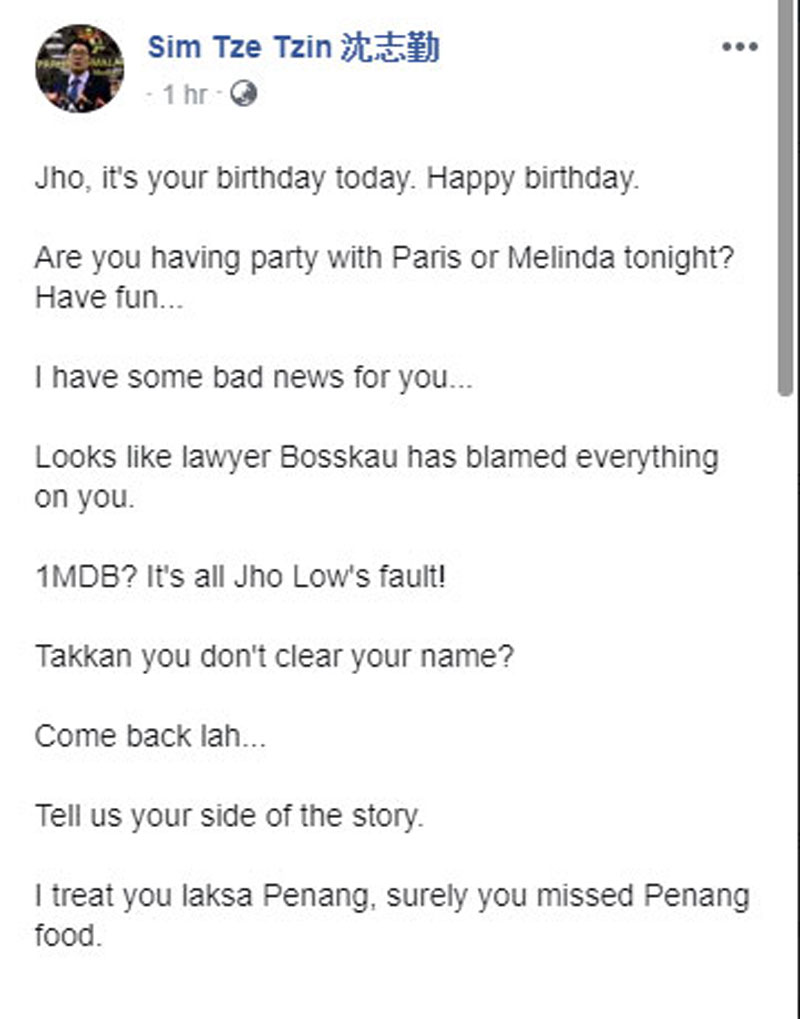Tap Sim Tze Tzin's profile picture
The height and width of the screenshot is (1019, 800).
(80, 69)
